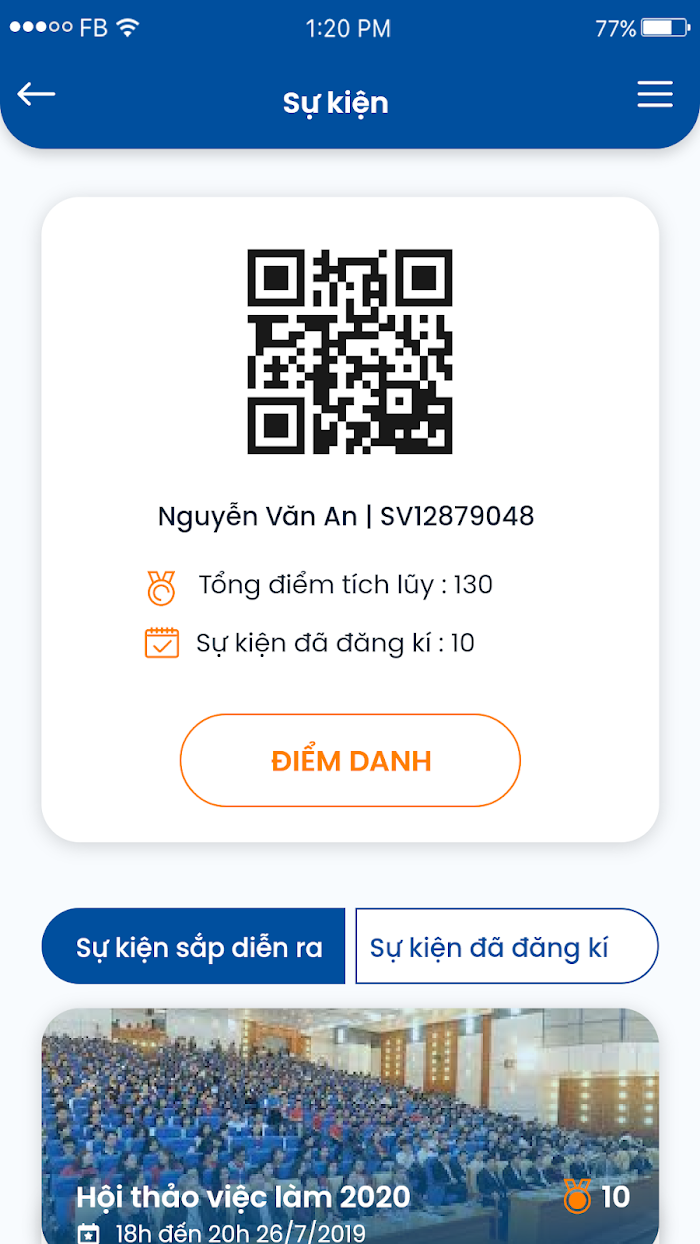This screenshot has height=1244, width=700.
Task: Tap the ĐIỂM DANH button
Action: click(350, 761)
